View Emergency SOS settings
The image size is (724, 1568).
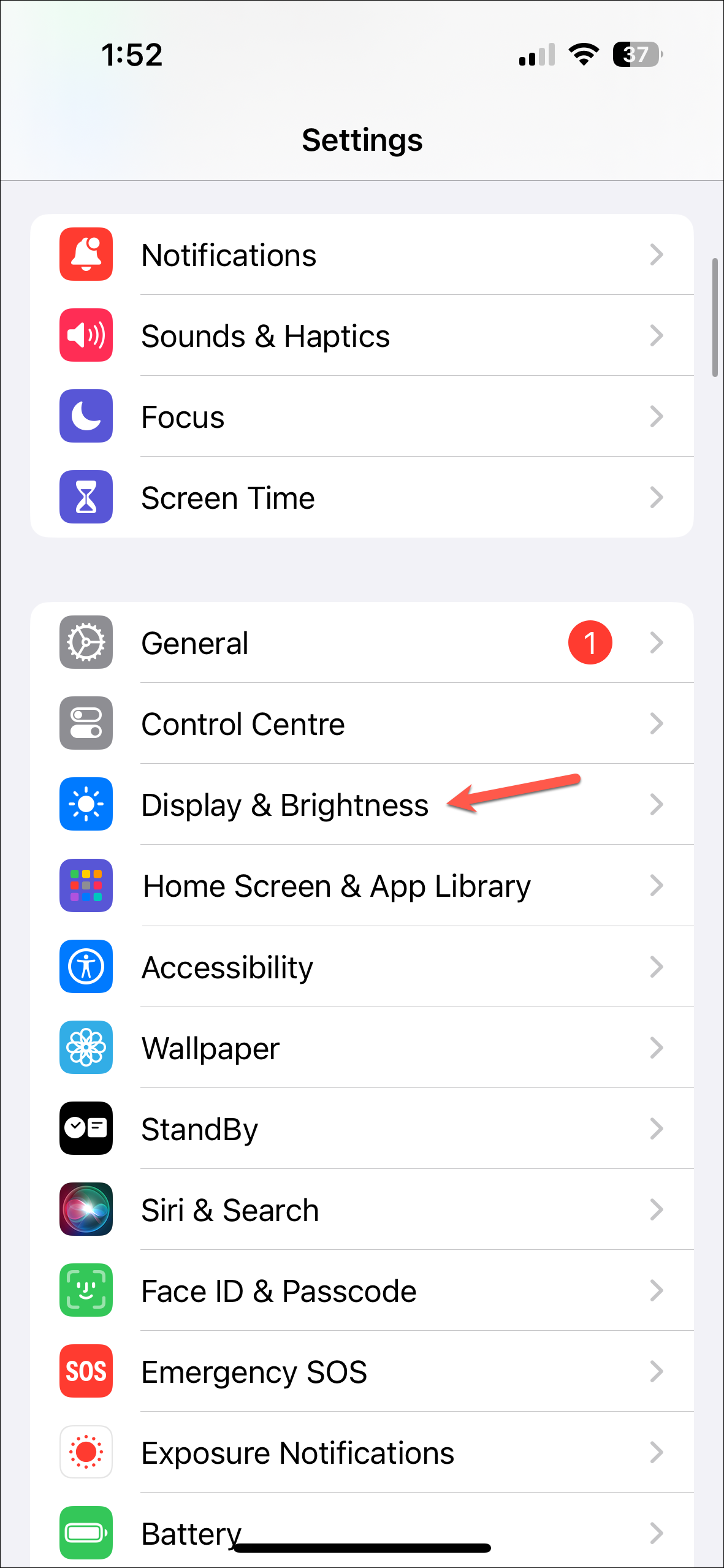[x=362, y=1371]
